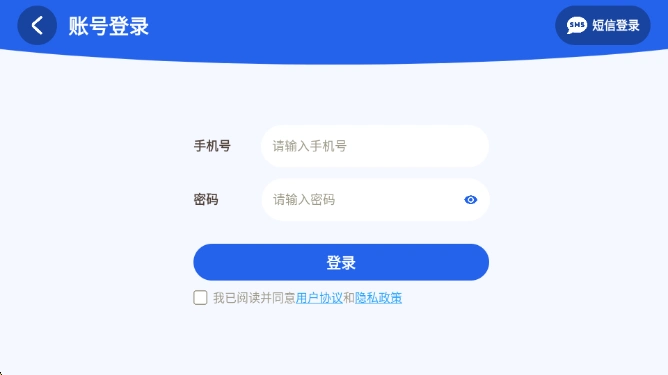Viewport: 668px width, 375px height.
Task: Open the 用户协议 link
Action: [319, 298]
